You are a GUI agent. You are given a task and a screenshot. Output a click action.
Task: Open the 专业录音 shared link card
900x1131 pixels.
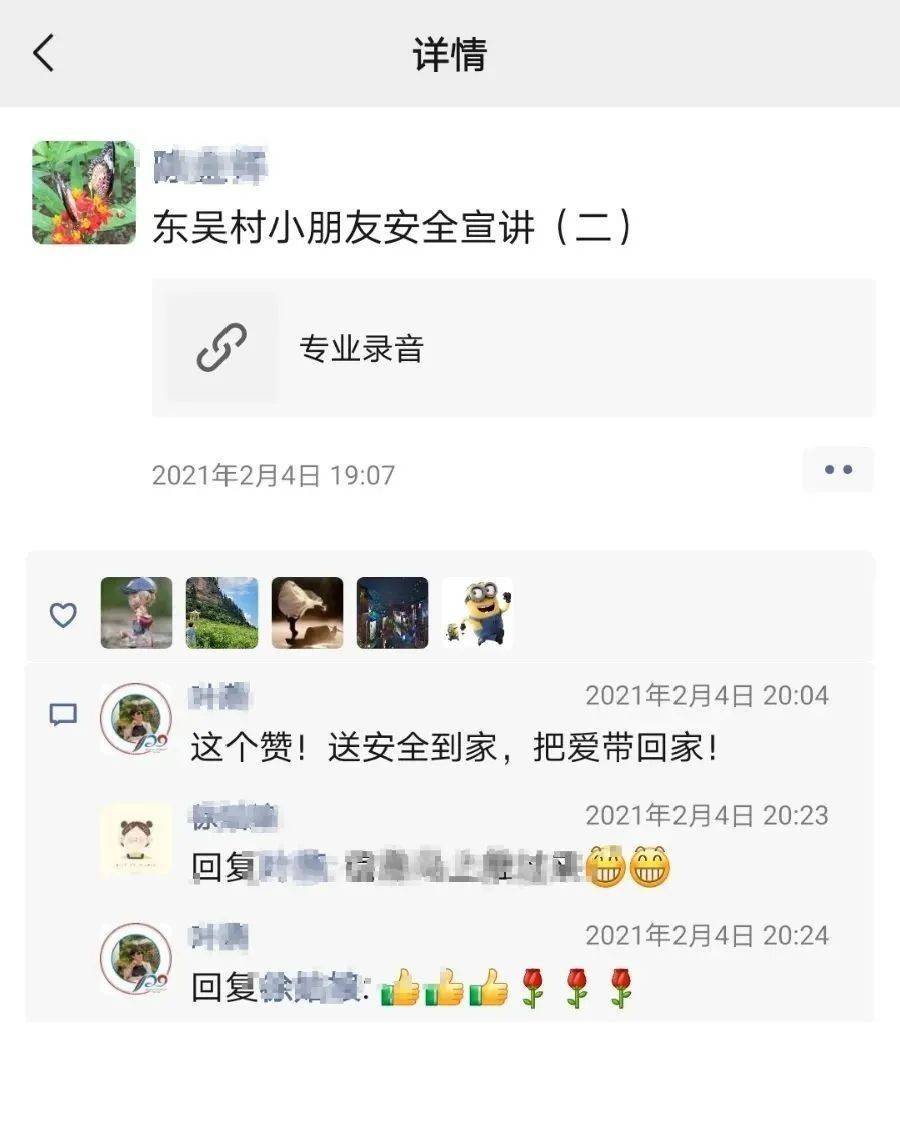(x=513, y=348)
